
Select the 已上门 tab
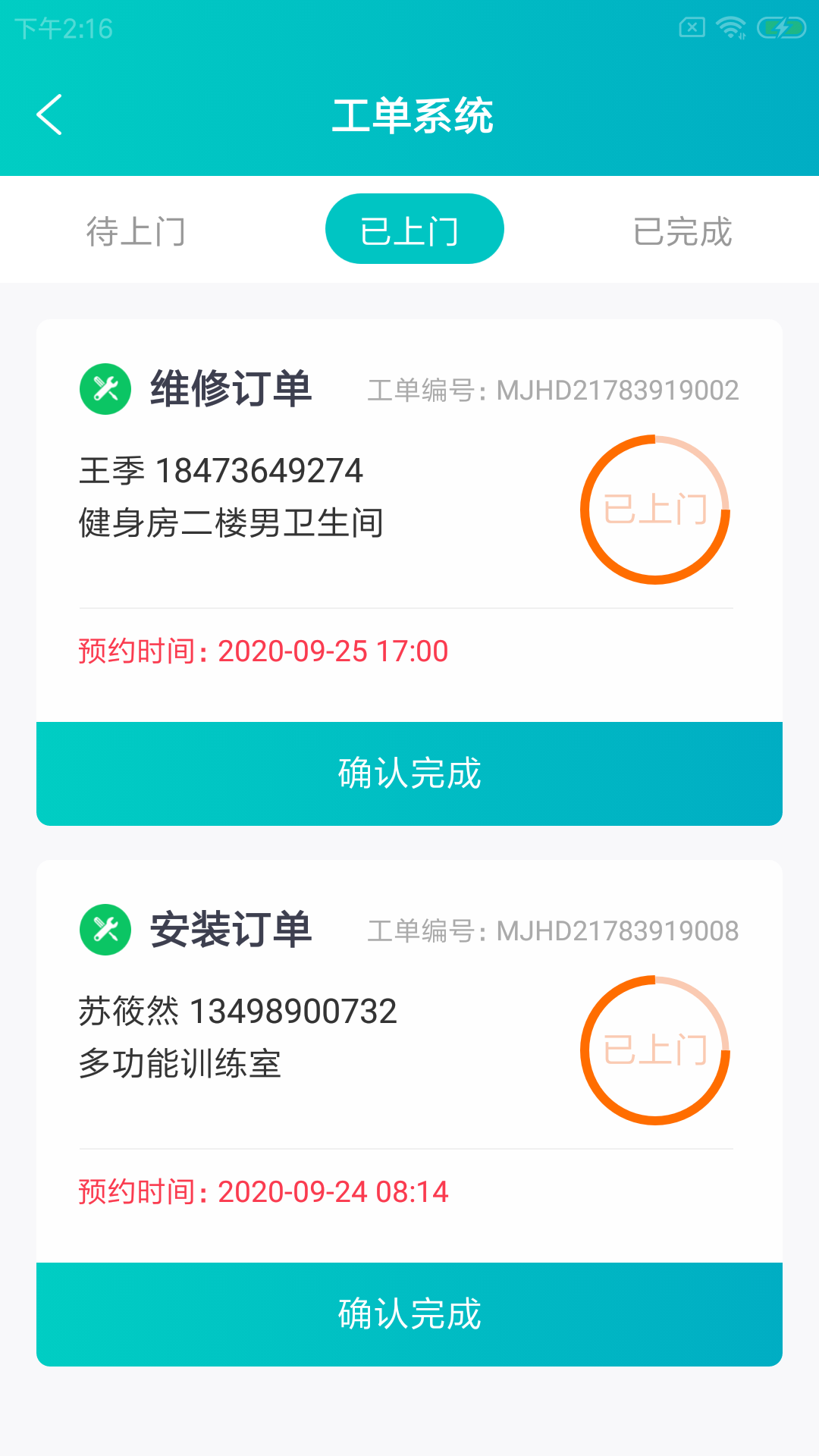coord(414,229)
